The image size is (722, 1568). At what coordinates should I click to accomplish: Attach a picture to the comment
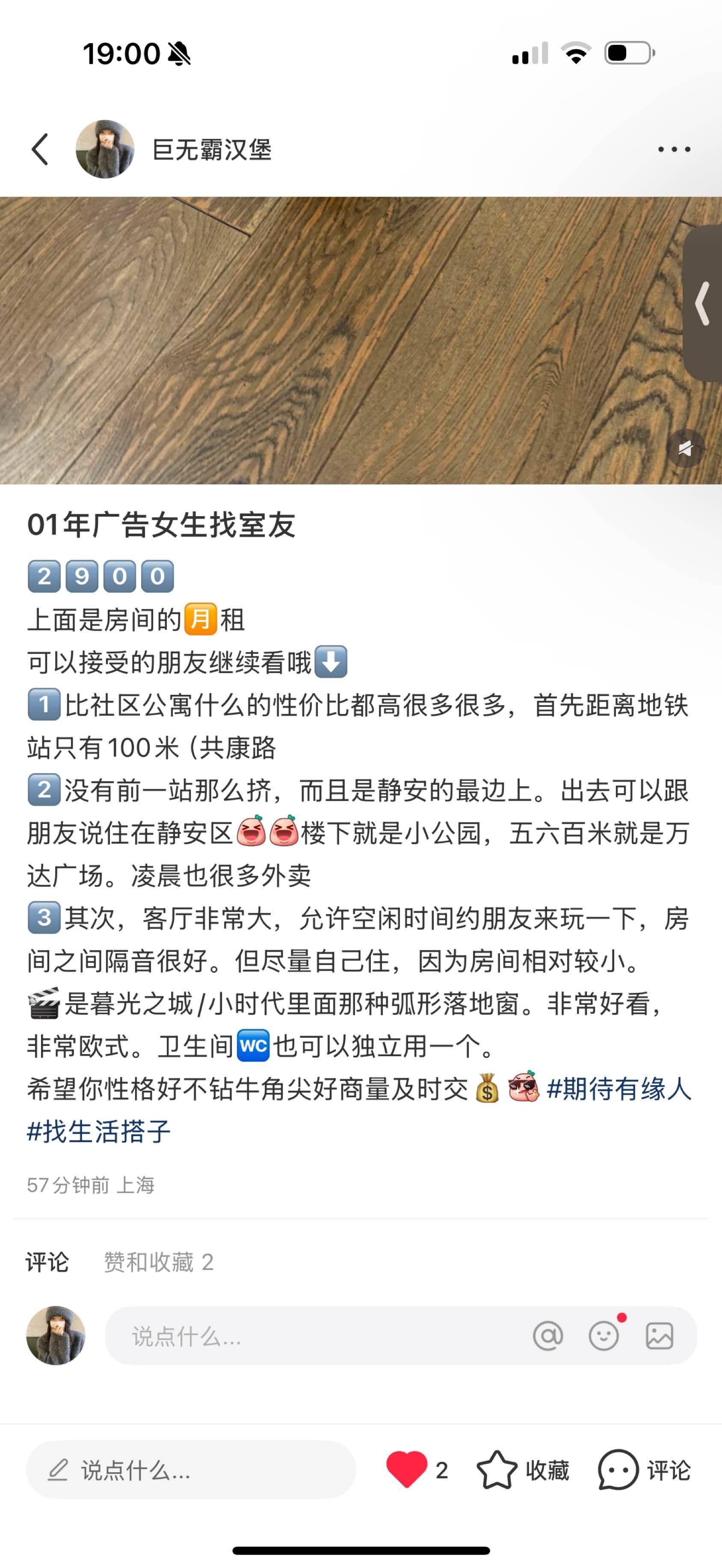659,1336
